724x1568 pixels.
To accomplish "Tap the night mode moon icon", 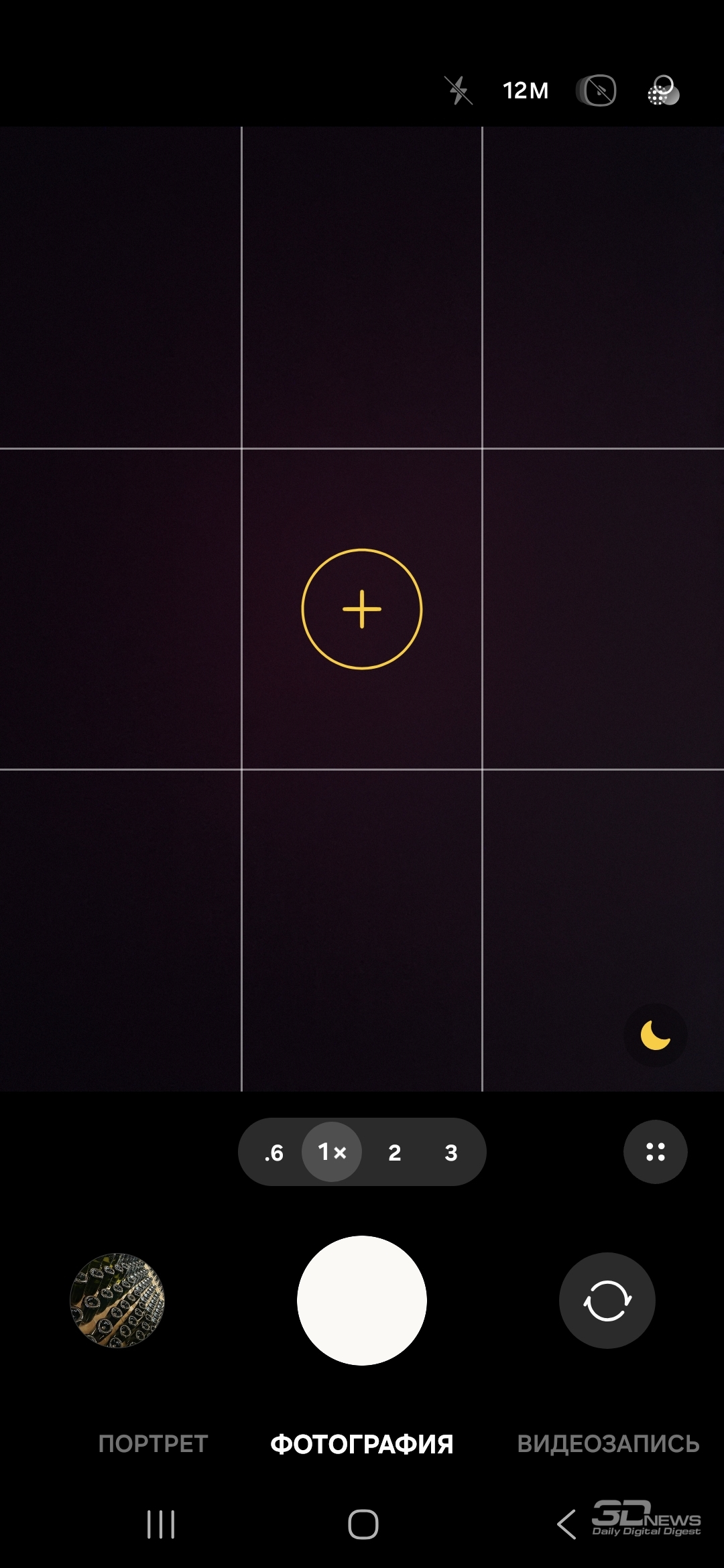I will click(x=656, y=1035).
